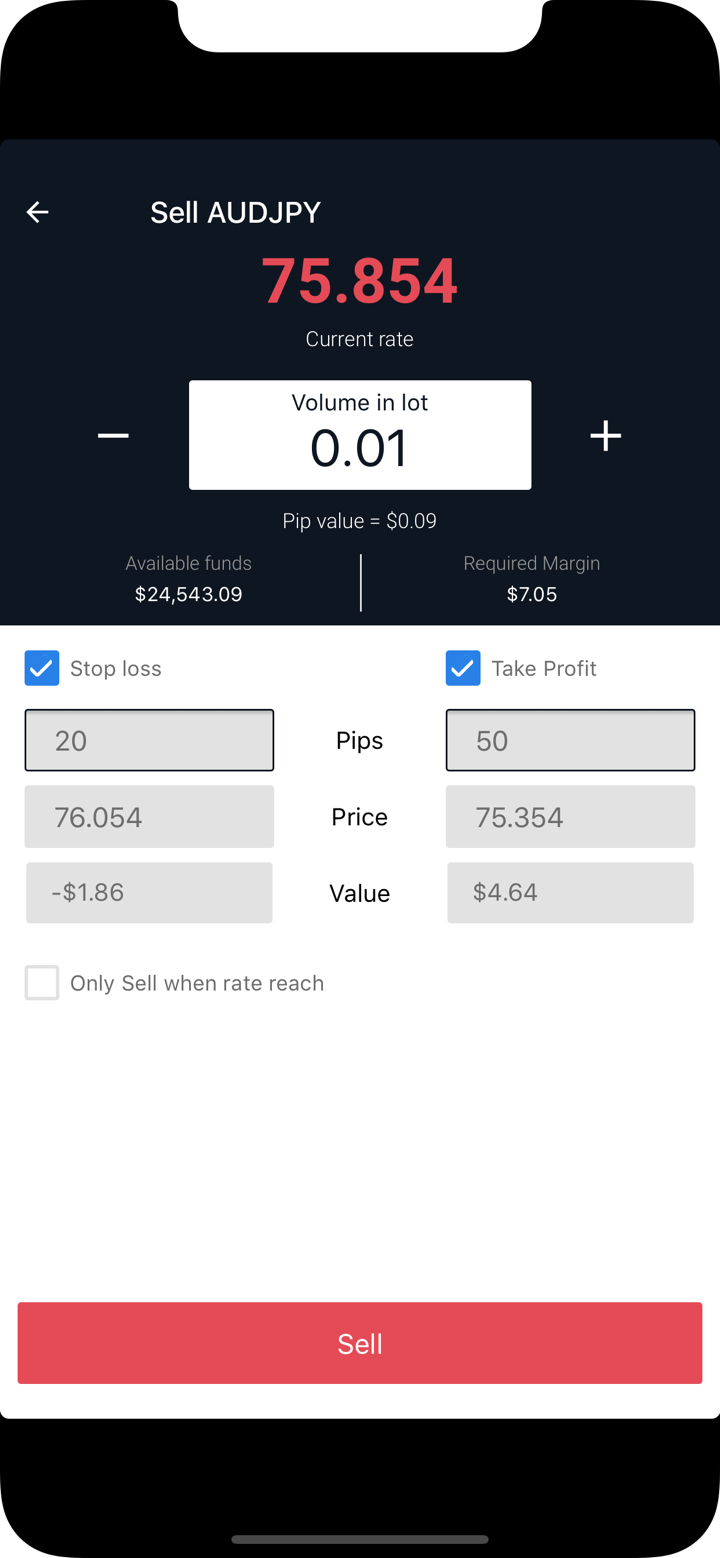Edit Stop loss price 76.054
720x1558 pixels.
pos(149,817)
